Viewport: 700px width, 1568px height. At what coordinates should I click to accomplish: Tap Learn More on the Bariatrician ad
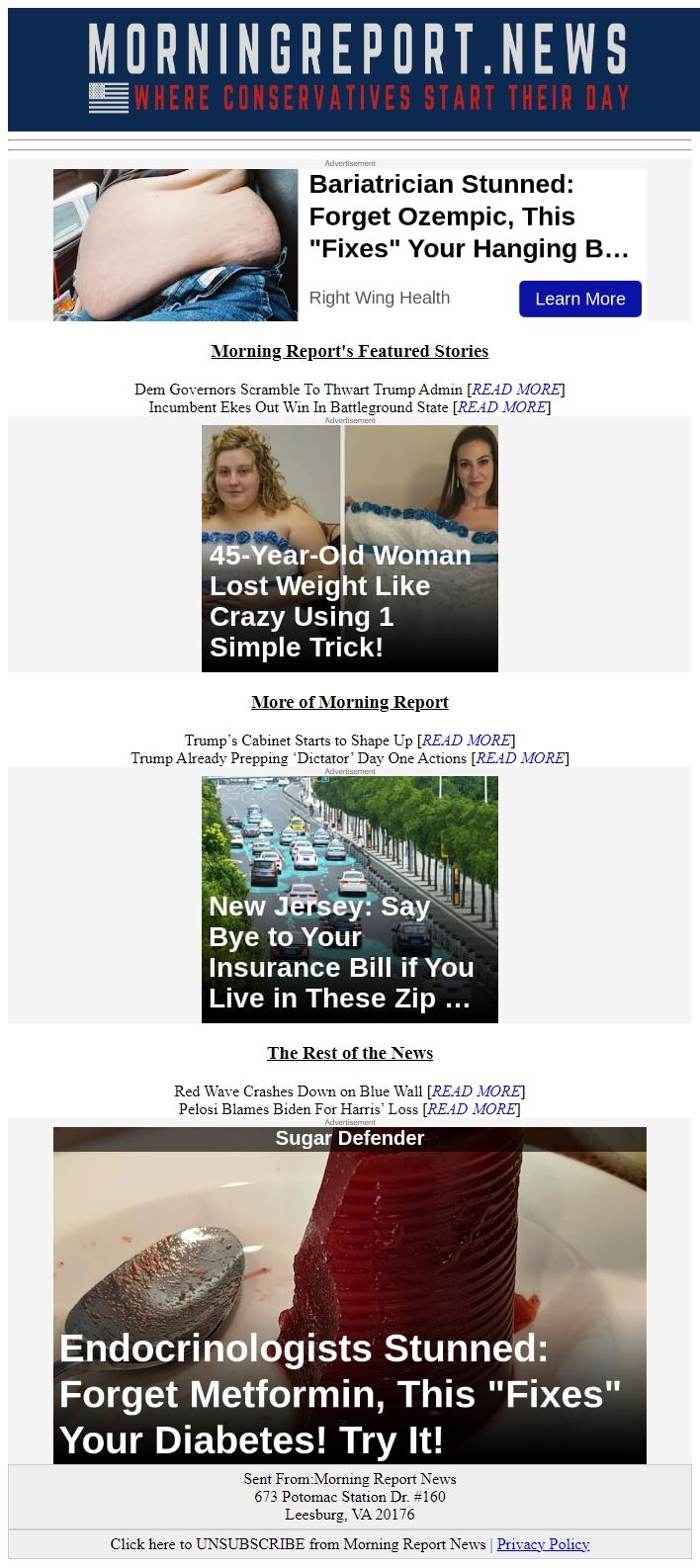[x=580, y=299]
